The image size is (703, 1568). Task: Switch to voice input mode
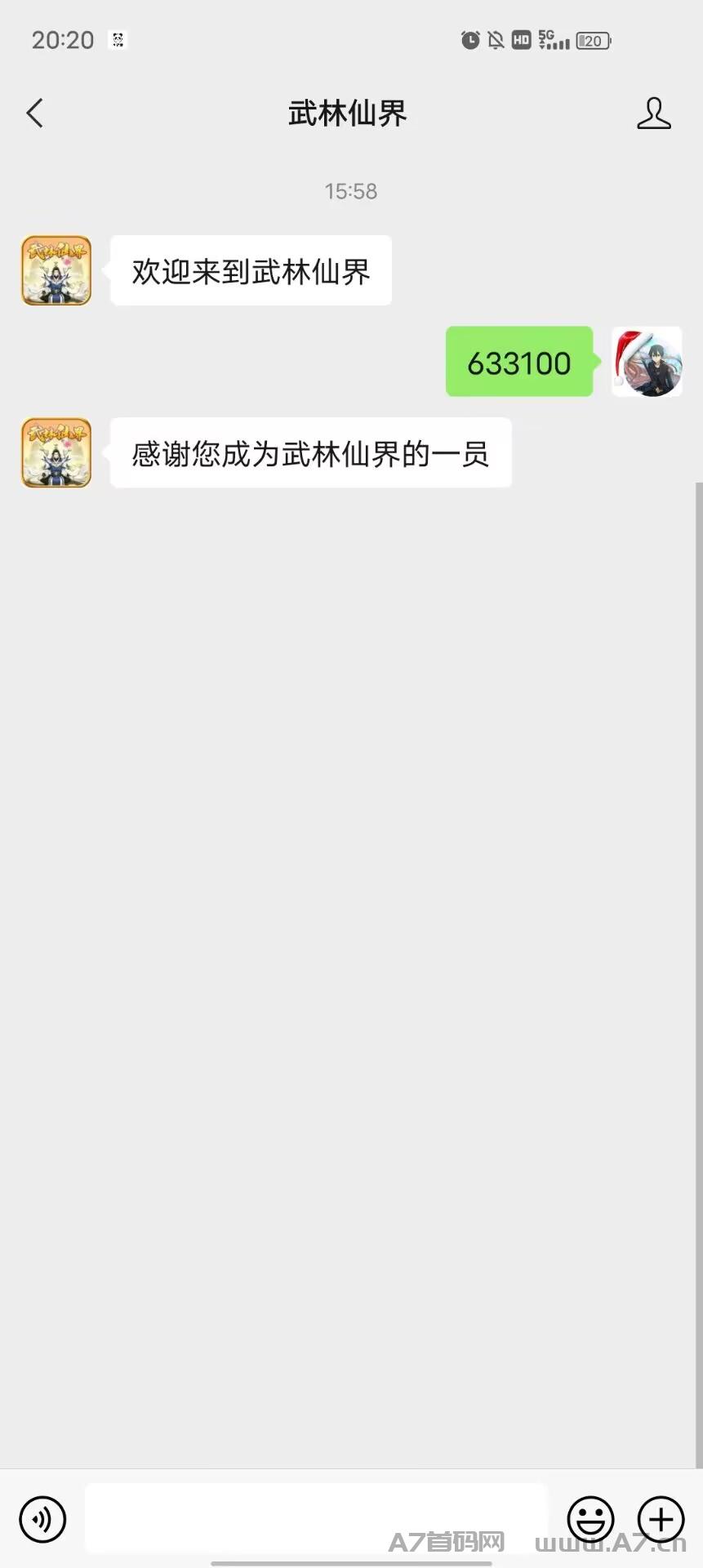[42, 1520]
